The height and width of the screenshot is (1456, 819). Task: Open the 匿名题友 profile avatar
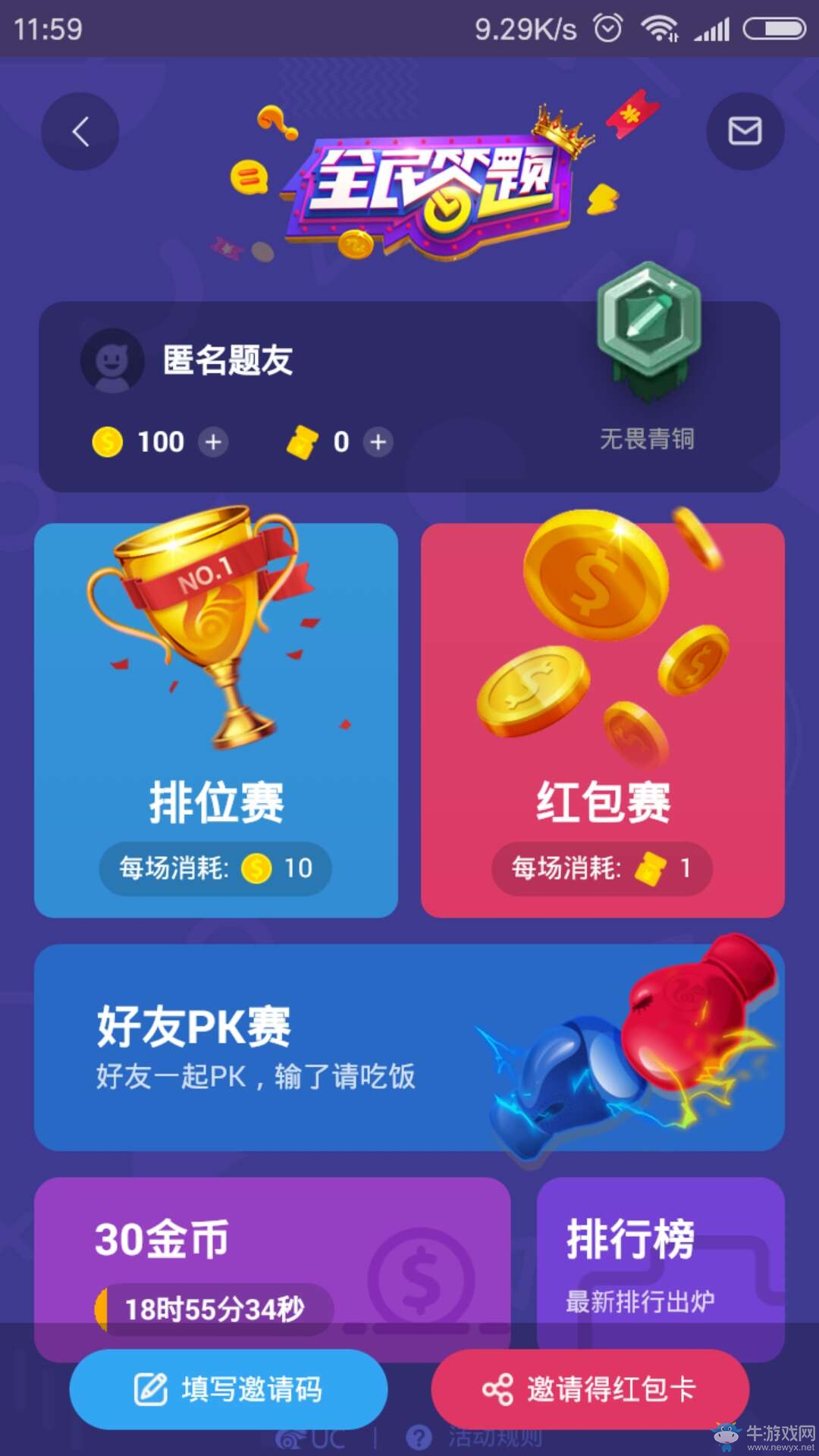tap(112, 360)
